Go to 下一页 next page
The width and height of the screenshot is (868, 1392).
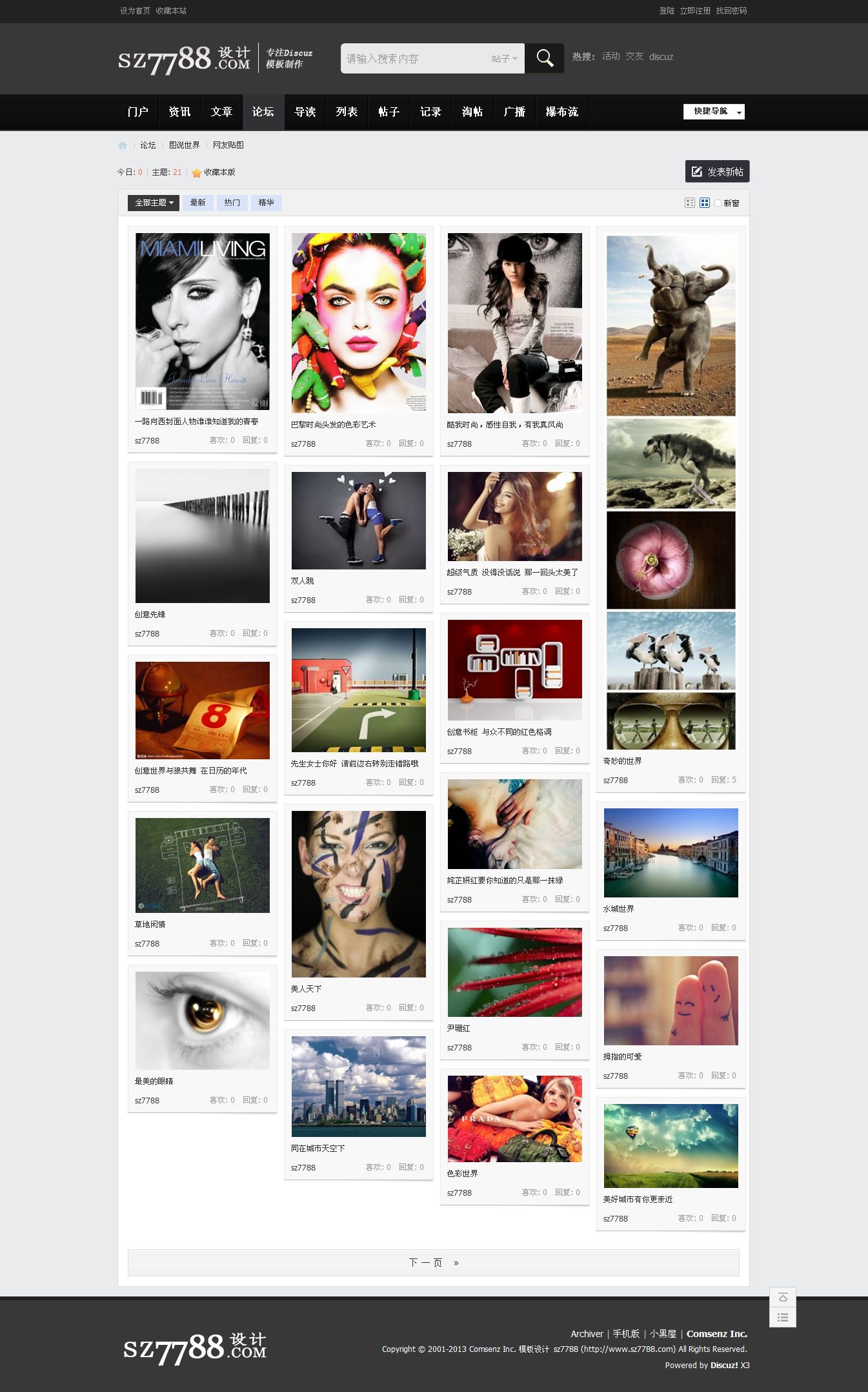[x=433, y=1262]
